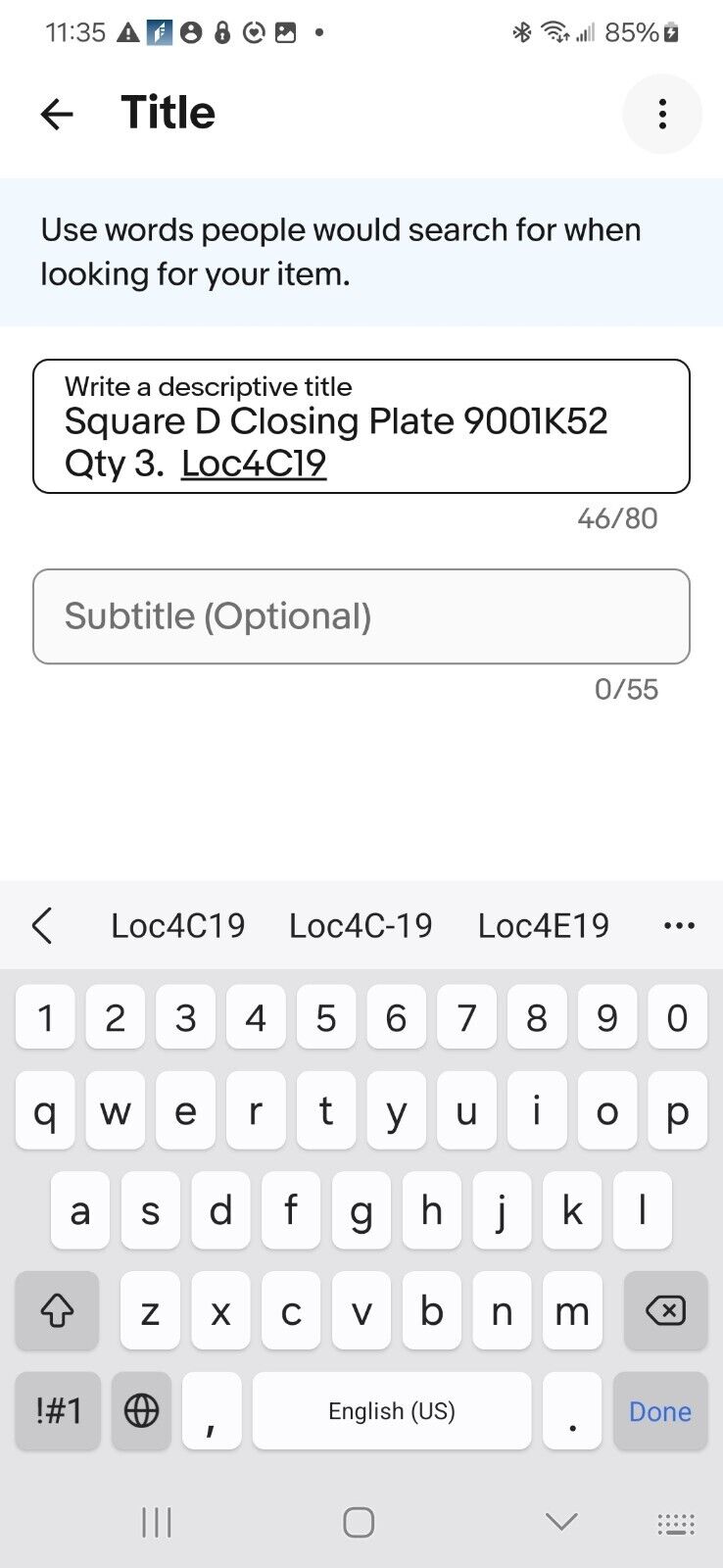This screenshot has width=723, height=1568.
Task: Hide the keyboard with the down arrow
Action: pyautogui.click(x=561, y=1522)
